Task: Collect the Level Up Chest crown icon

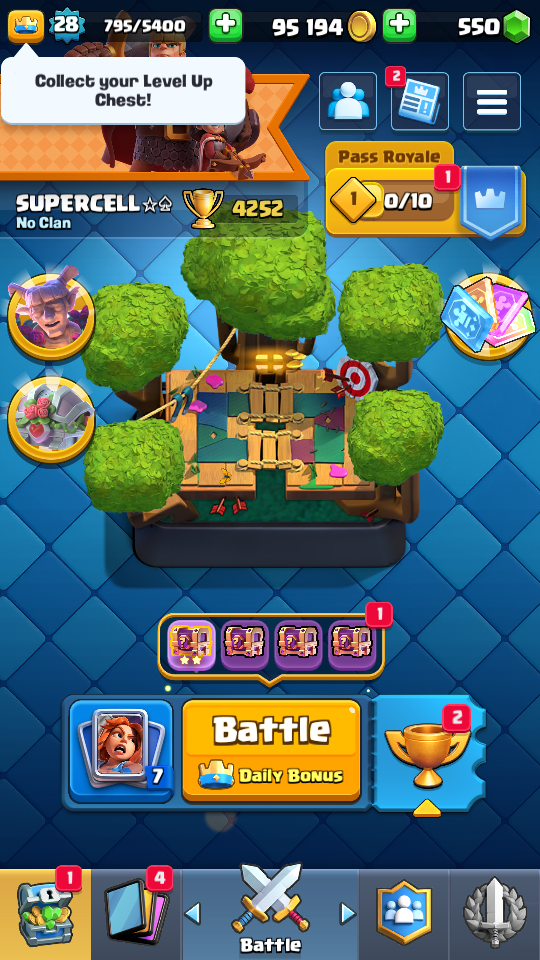Action: pos(26,26)
